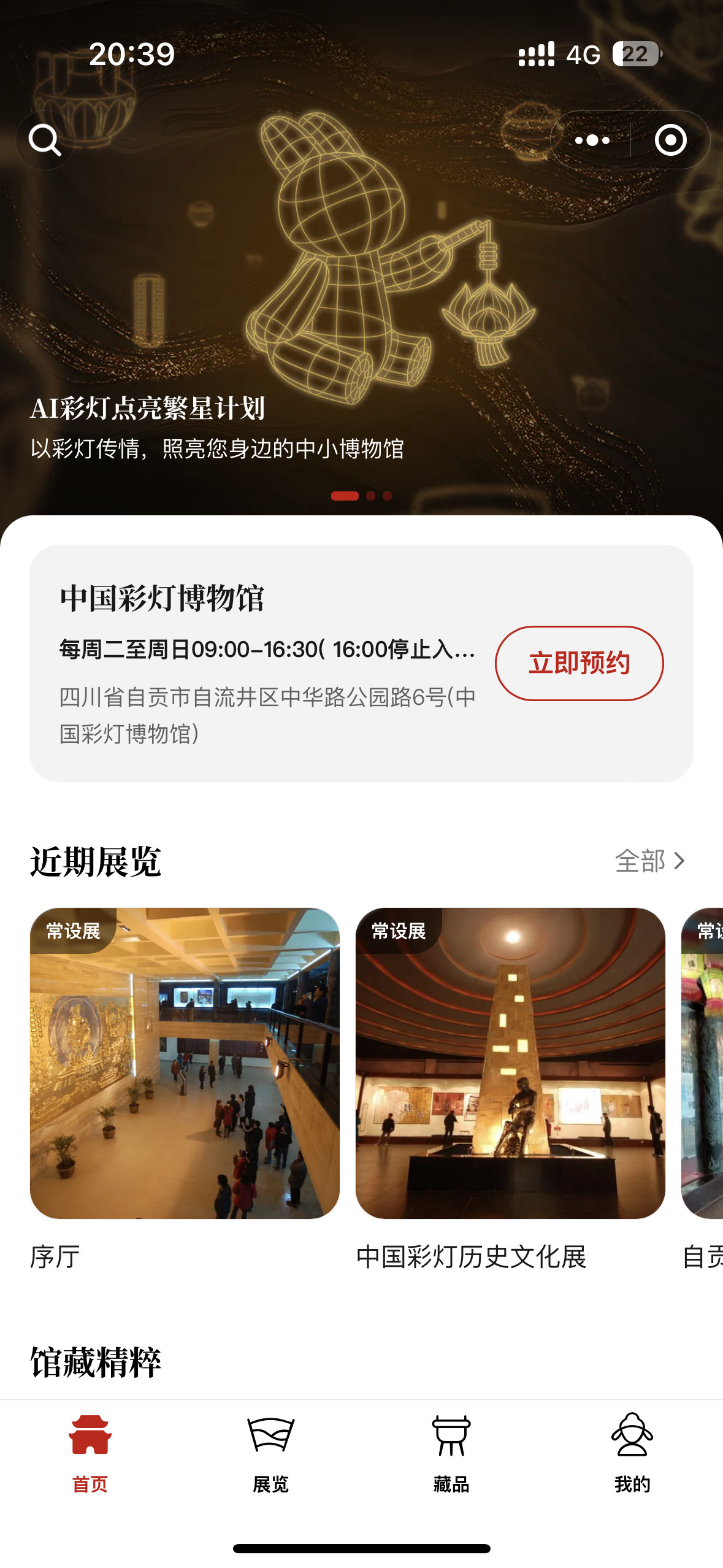Switch to the 展览 tab

click(x=270, y=1452)
